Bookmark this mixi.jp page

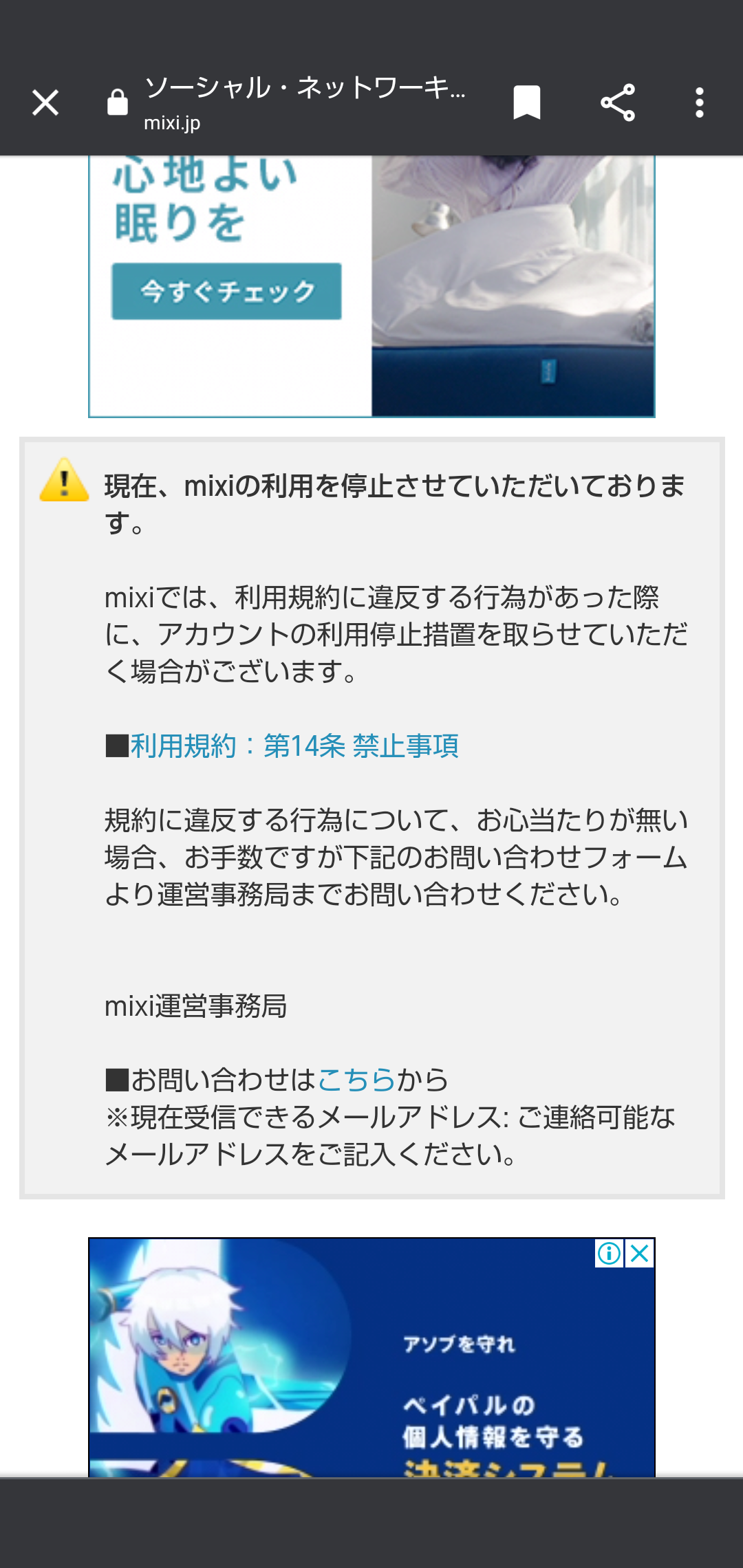(526, 103)
